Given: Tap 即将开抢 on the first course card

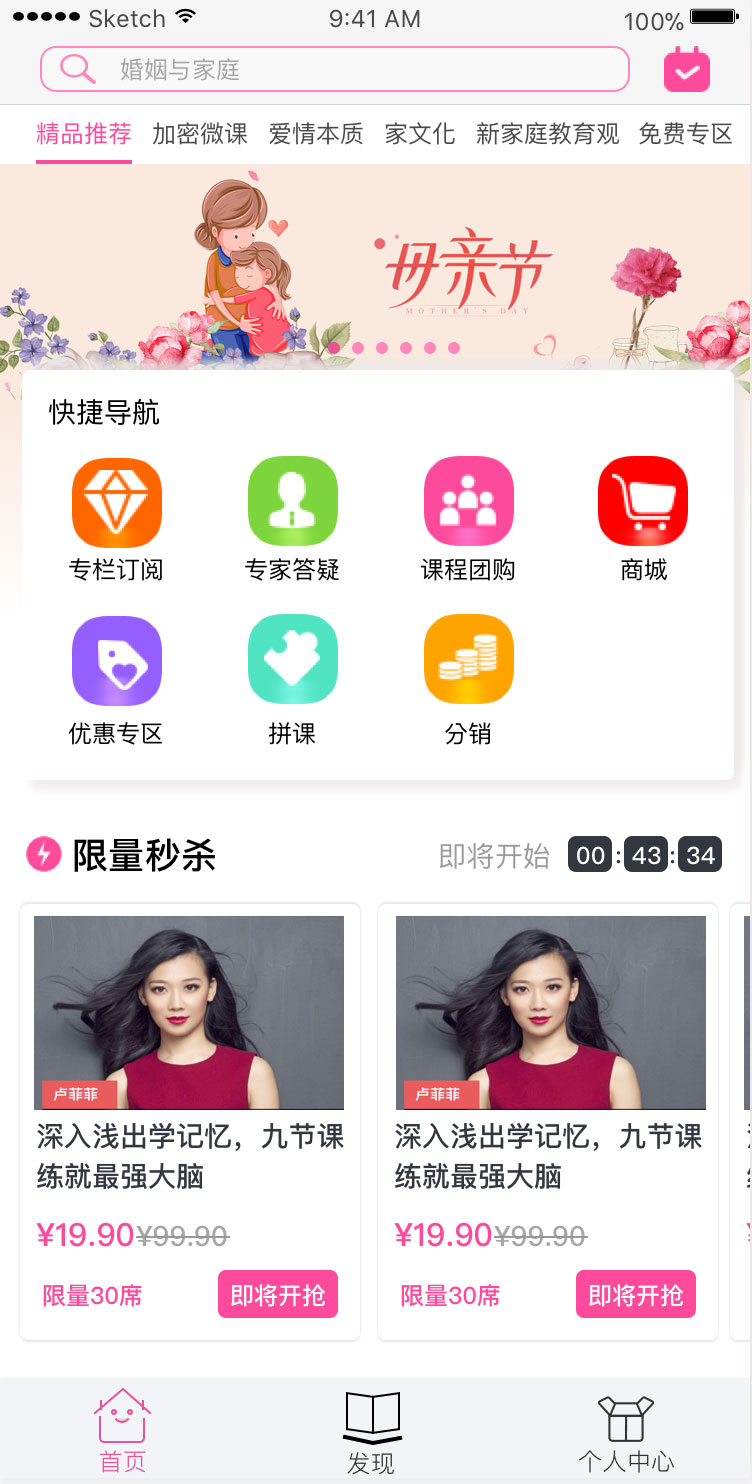Looking at the screenshot, I should tap(278, 1295).
